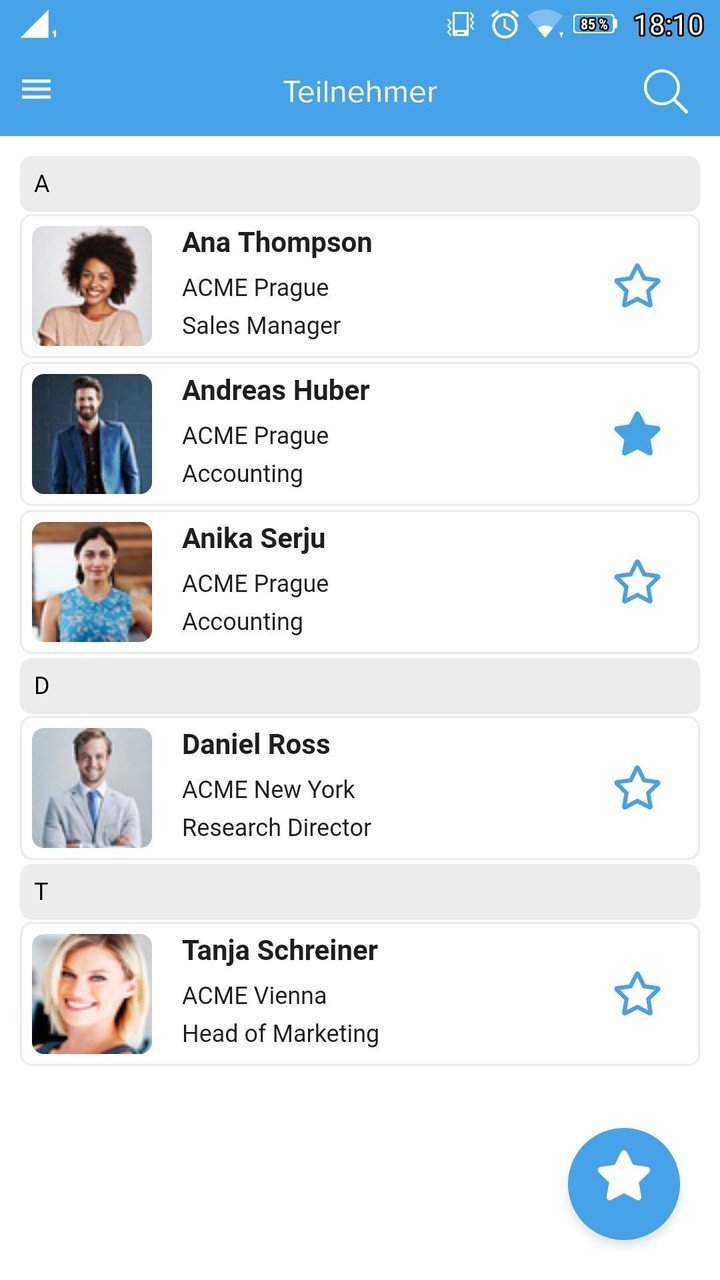Search the Teilnehmer list
This screenshot has height=1280, width=720.
click(665, 91)
